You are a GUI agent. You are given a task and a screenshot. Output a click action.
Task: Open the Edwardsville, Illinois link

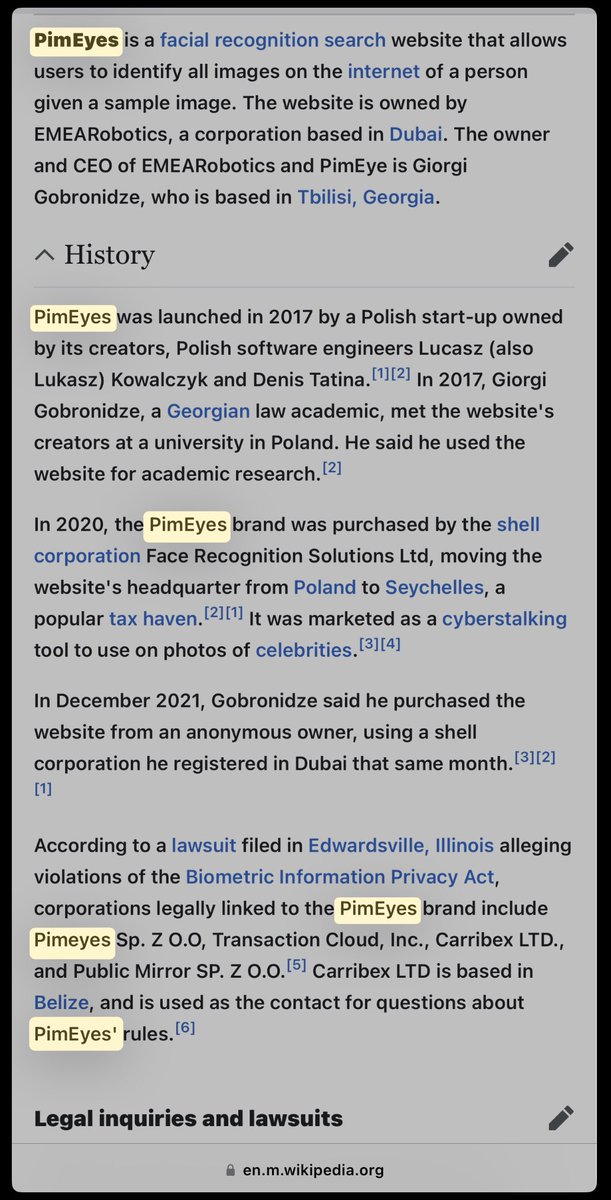click(x=401, y=845)
